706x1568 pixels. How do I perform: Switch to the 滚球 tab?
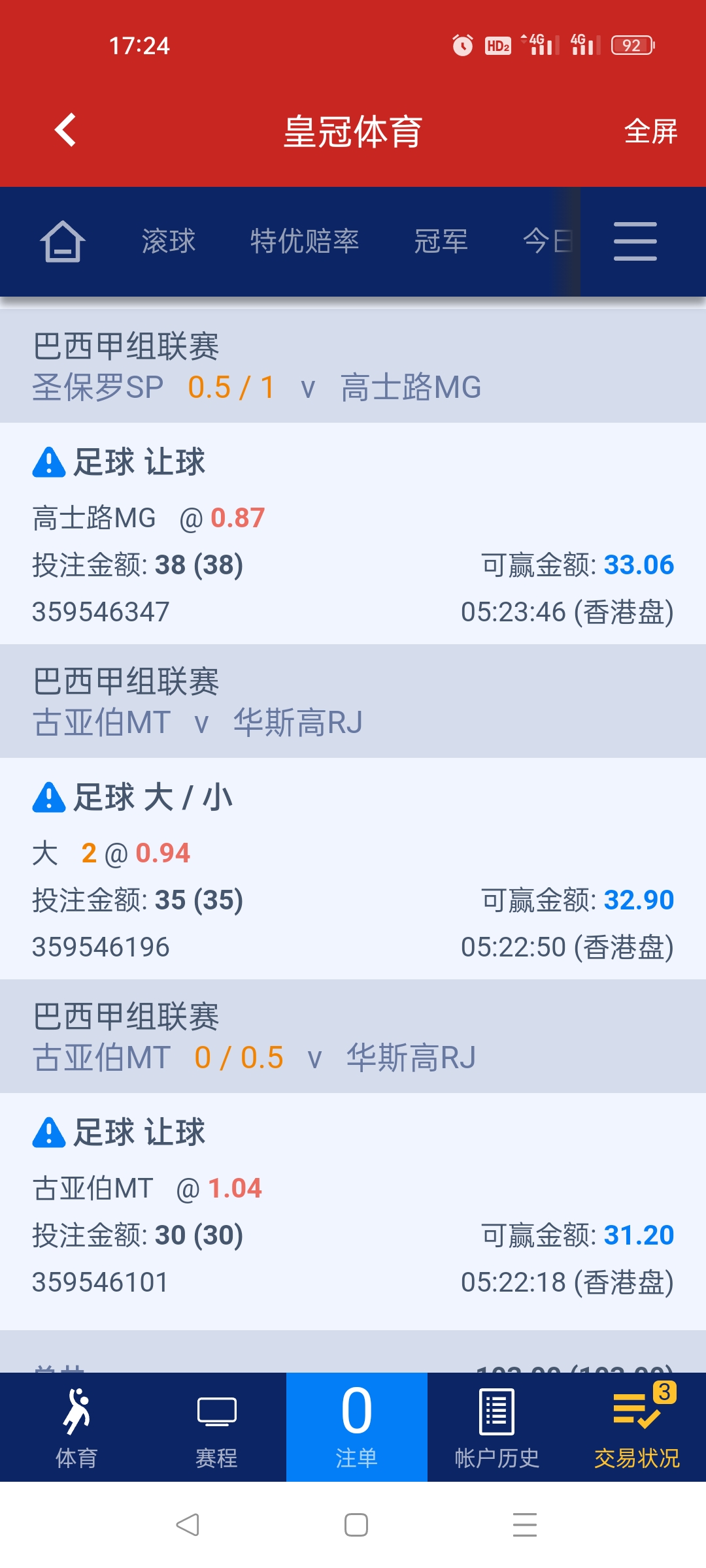click(x=169, y=241)
